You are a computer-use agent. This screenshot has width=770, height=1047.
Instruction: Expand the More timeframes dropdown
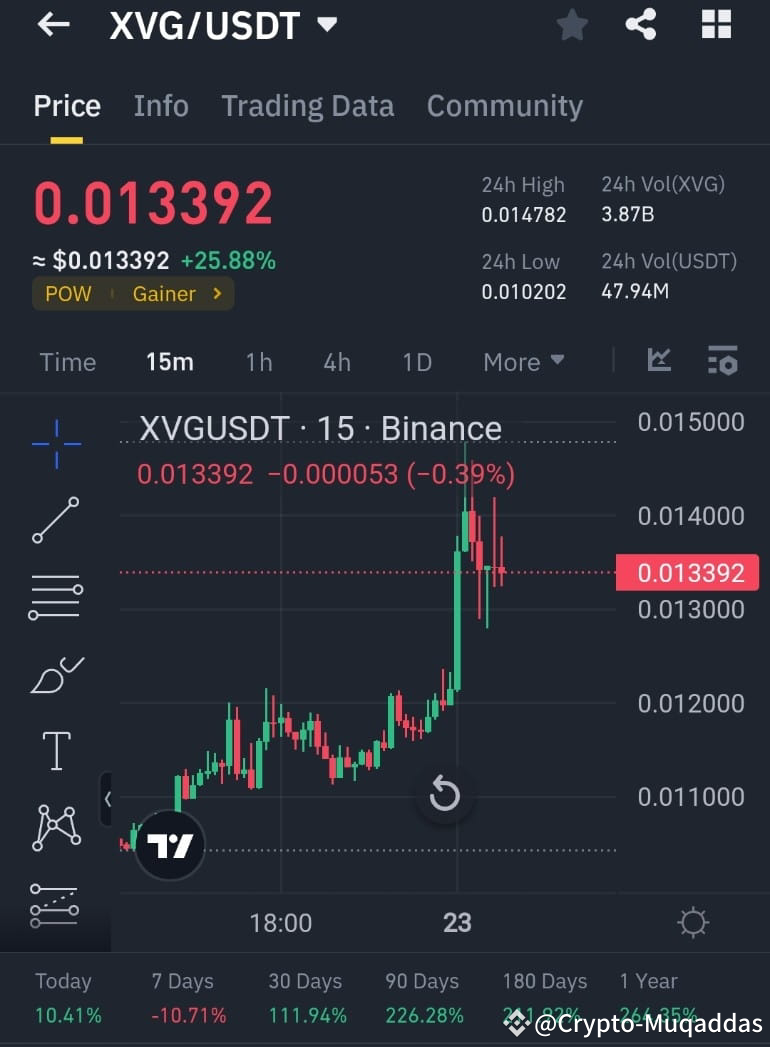pos(523,362)
